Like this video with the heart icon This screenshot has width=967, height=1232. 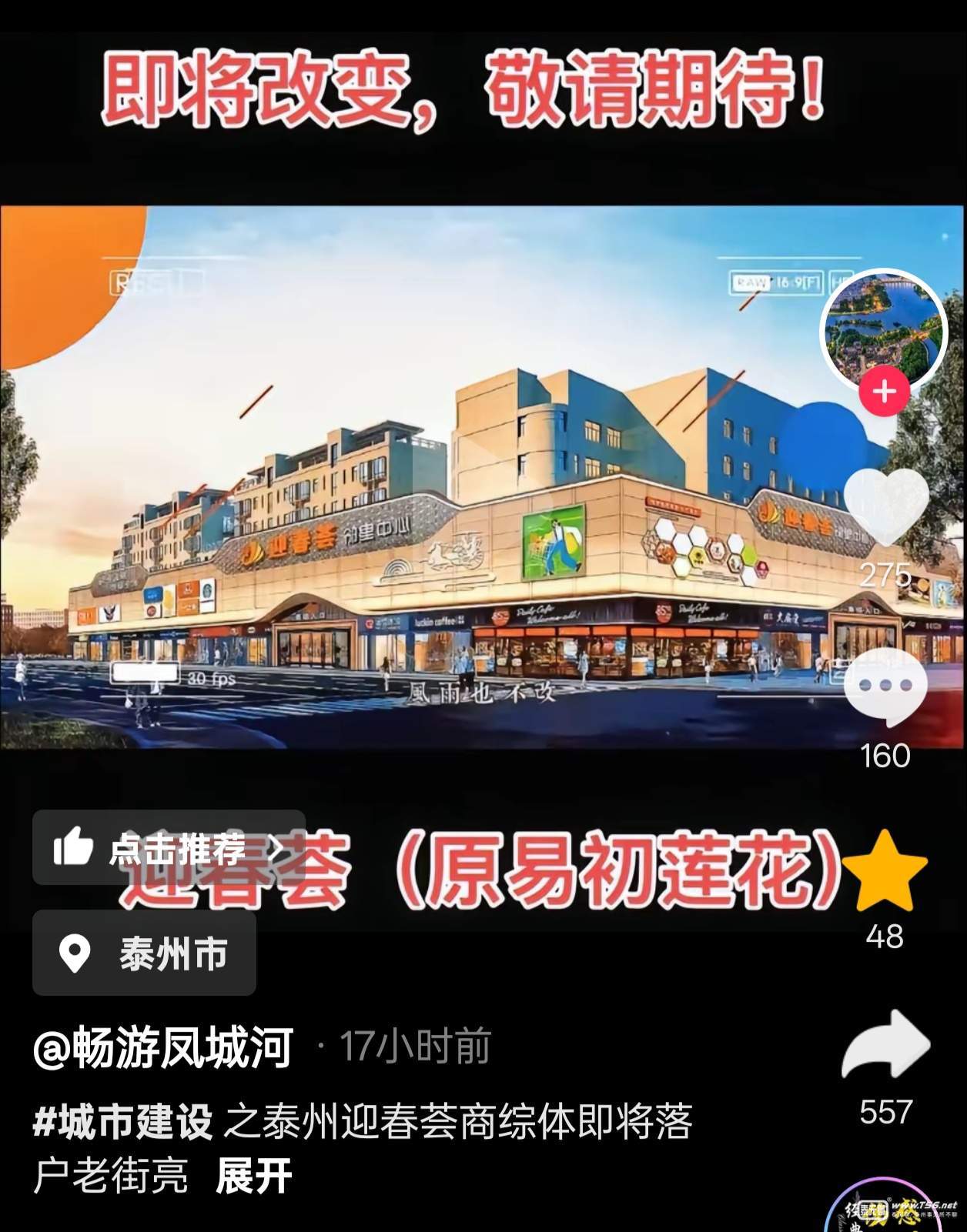click(885, 506)
